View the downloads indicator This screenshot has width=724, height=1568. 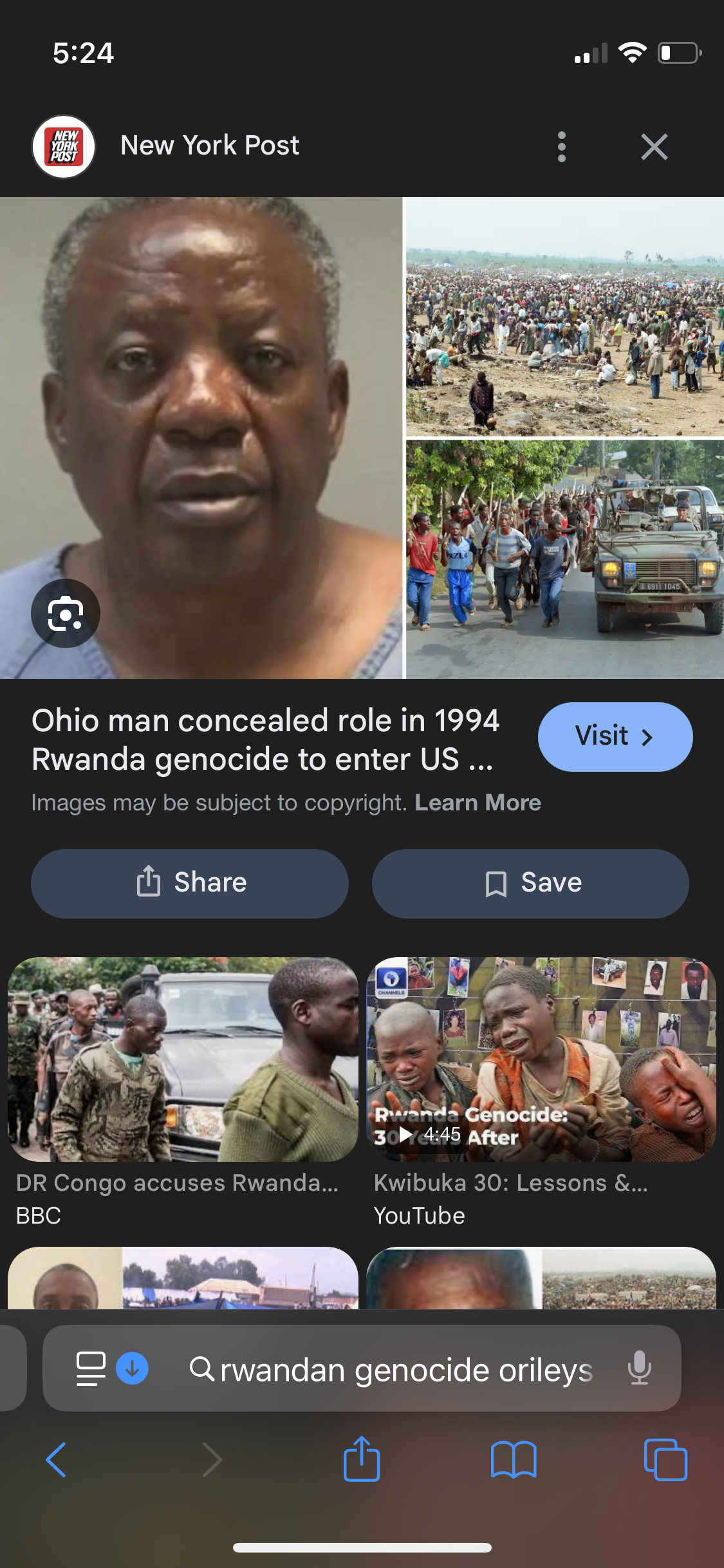pos(132,1368)
